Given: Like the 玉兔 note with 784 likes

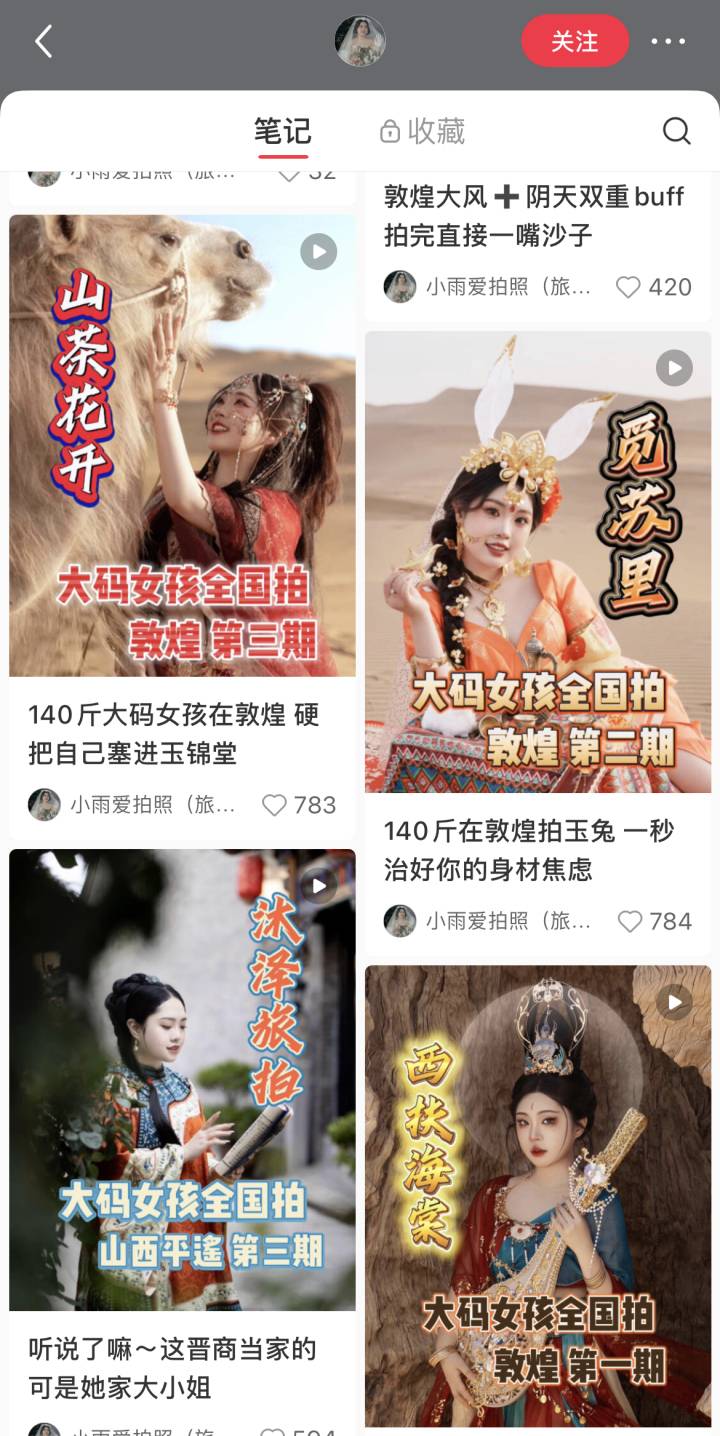Looking at the screenshot, I should click(x=630, y=921).
